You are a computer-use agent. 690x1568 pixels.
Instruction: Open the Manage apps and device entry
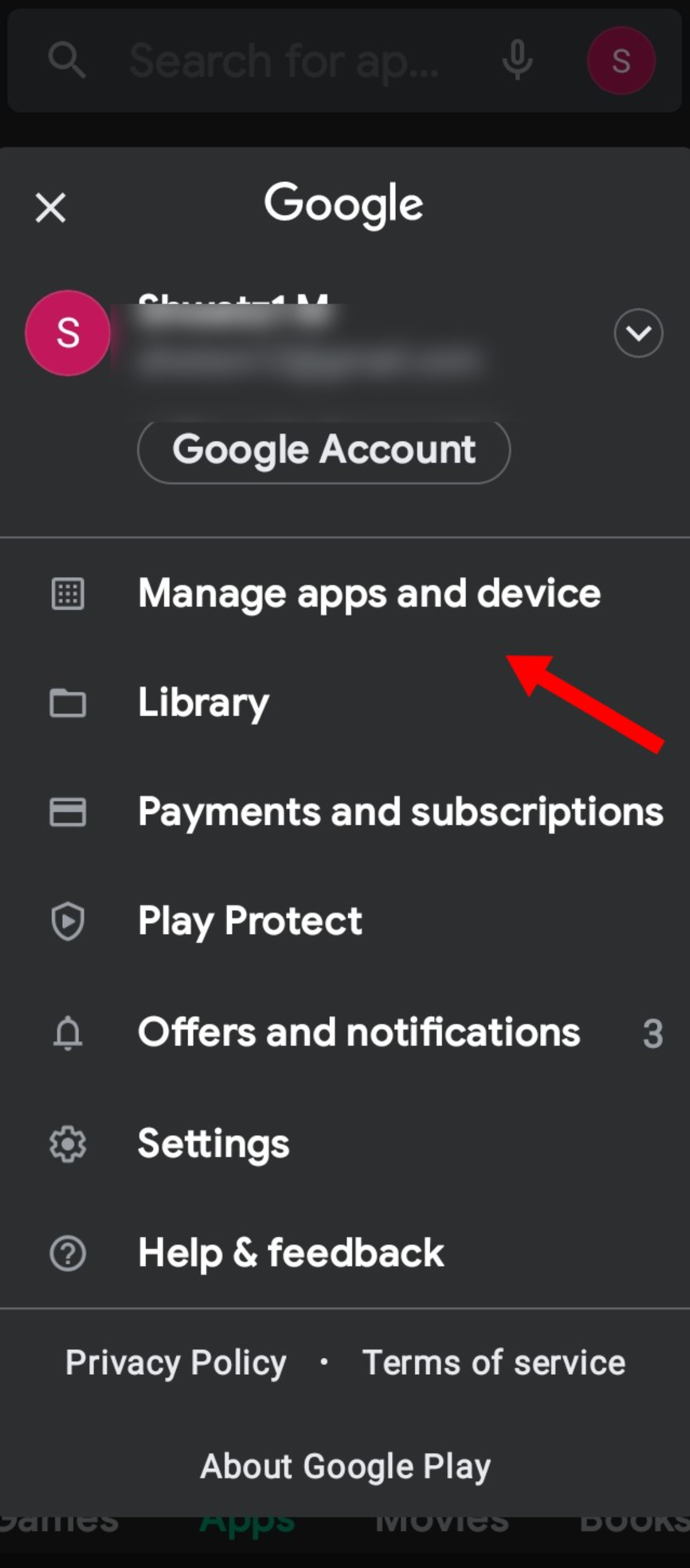pos(370,593)
